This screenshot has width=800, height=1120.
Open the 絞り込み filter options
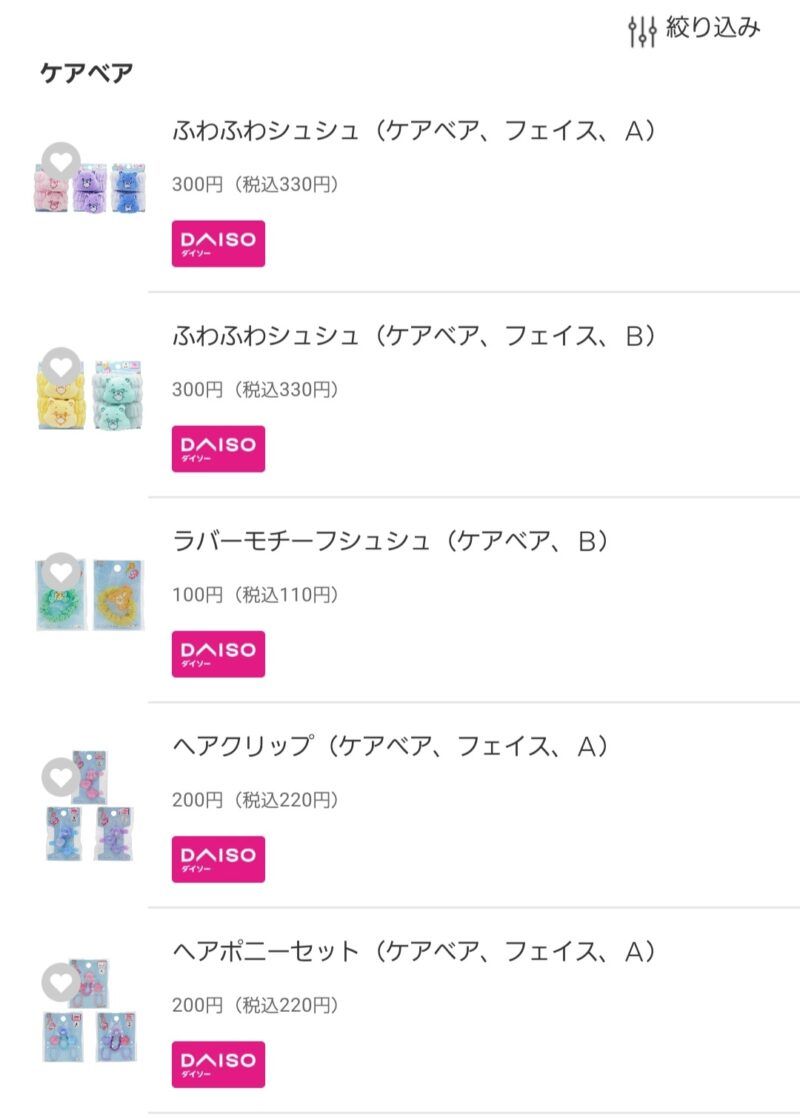694,29
